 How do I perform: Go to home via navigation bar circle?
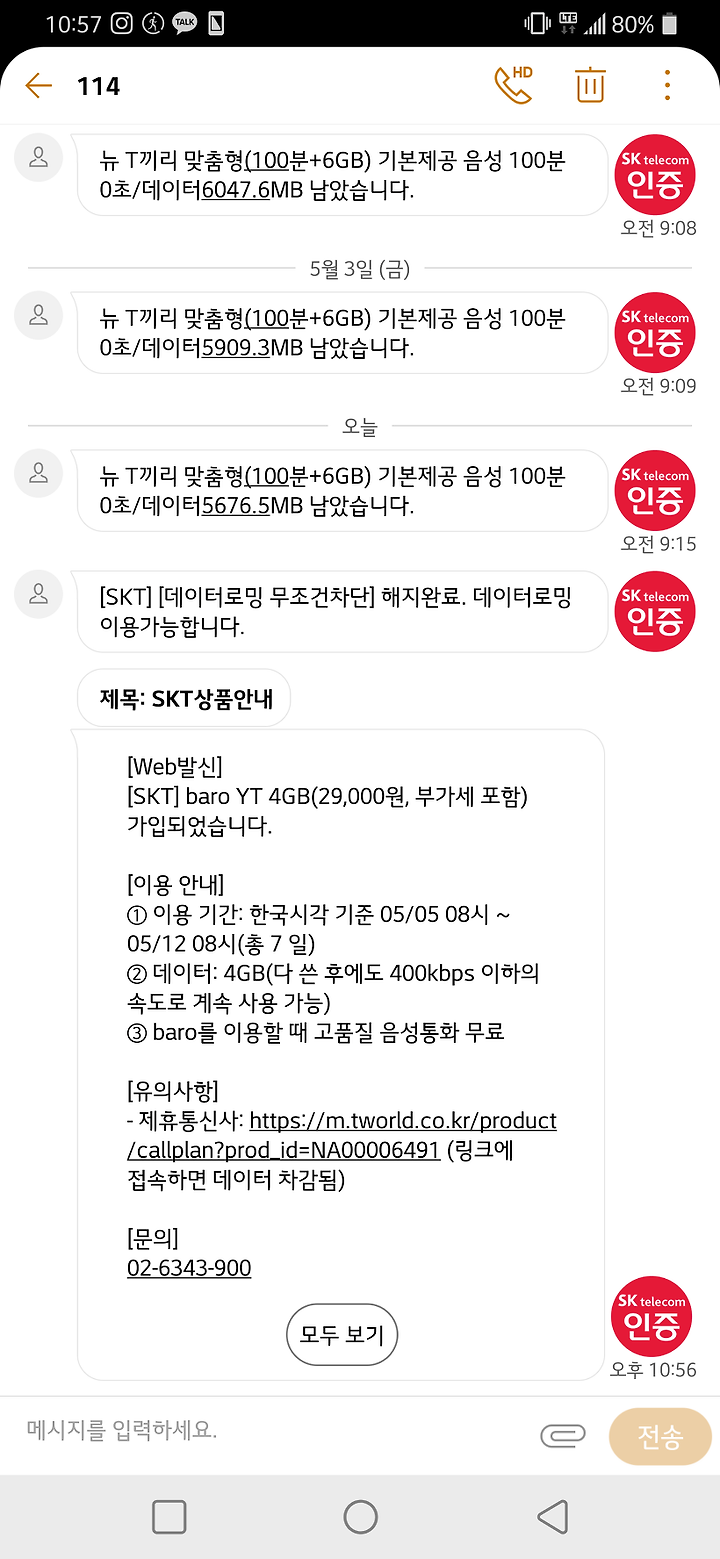pos(360,1516)
